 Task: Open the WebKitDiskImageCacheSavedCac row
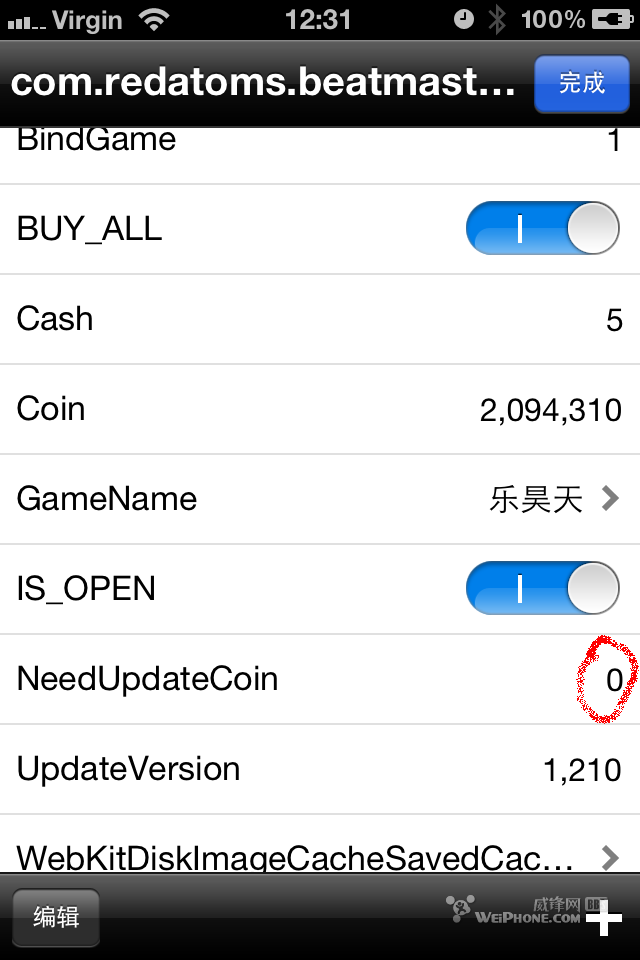tap(320, 855)
